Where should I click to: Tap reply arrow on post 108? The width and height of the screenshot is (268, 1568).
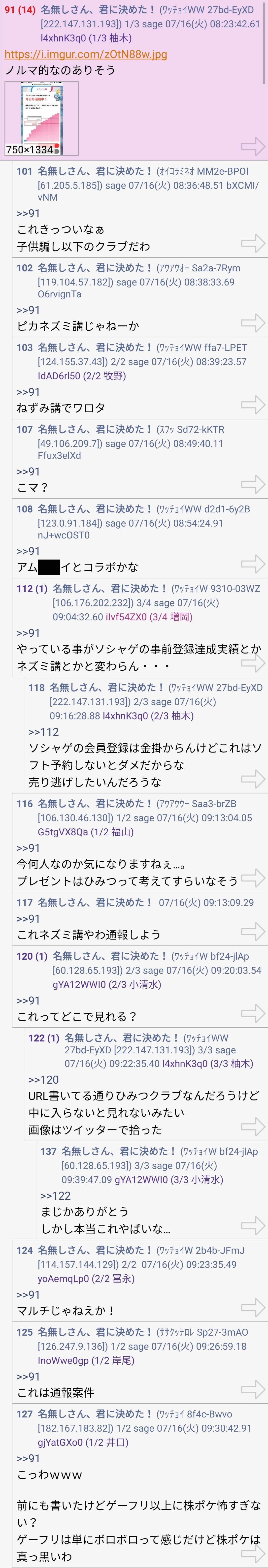tap(253, 564)
